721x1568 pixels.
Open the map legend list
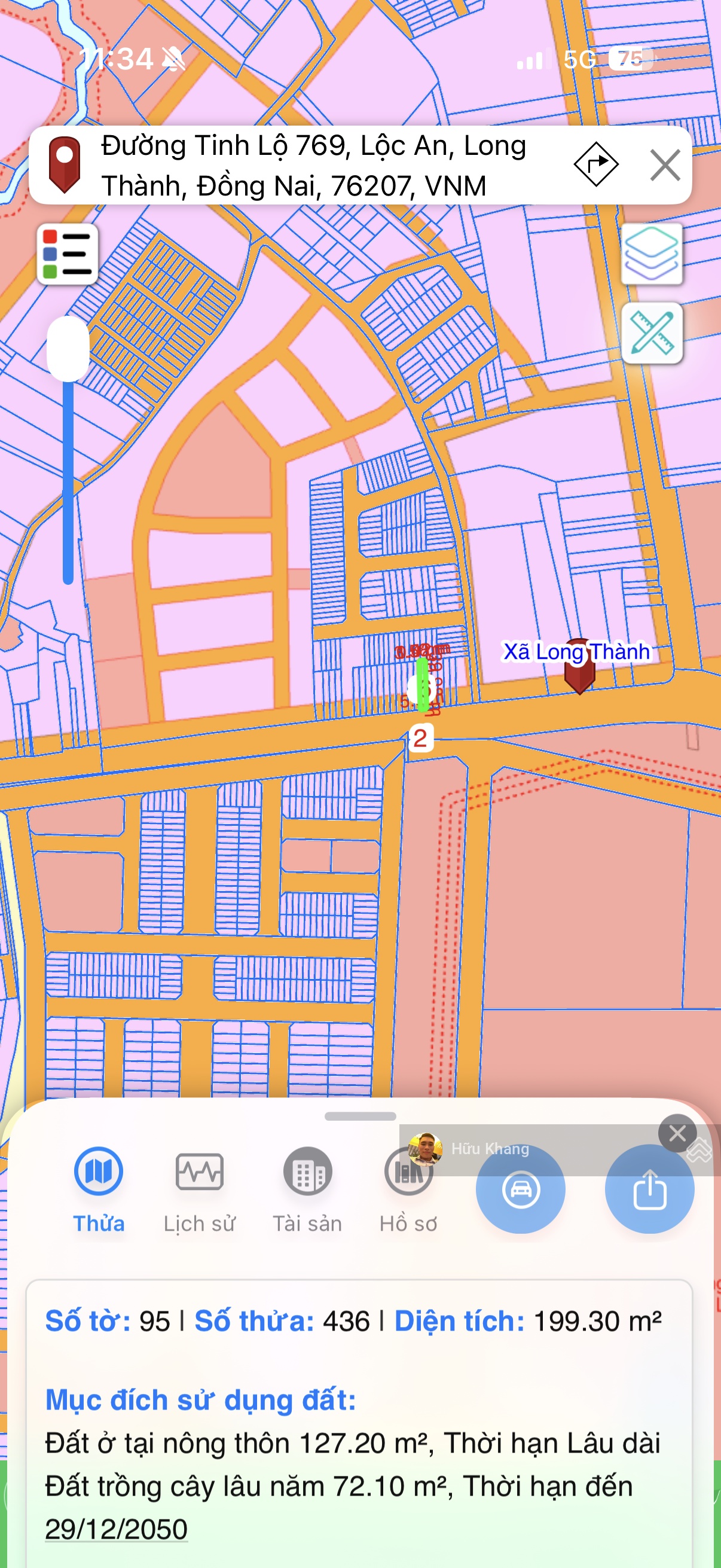coord(67,254)
